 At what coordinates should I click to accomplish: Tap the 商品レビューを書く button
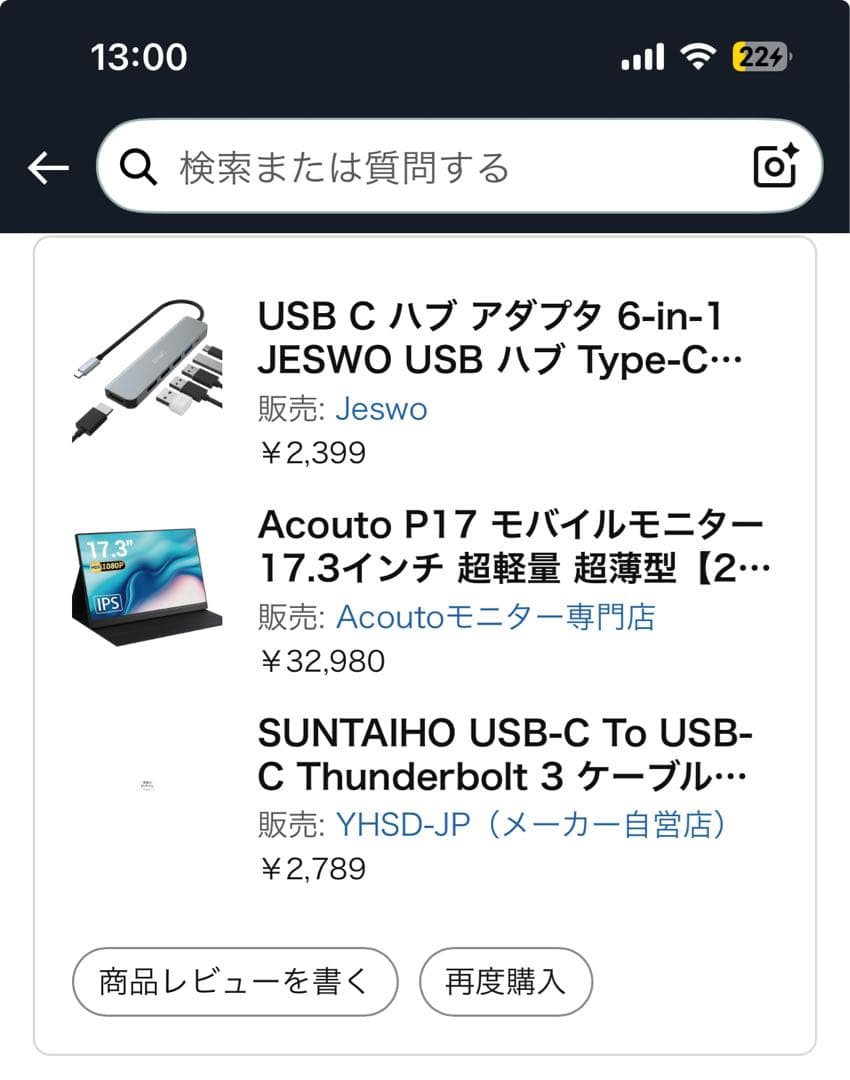(235, 982)
